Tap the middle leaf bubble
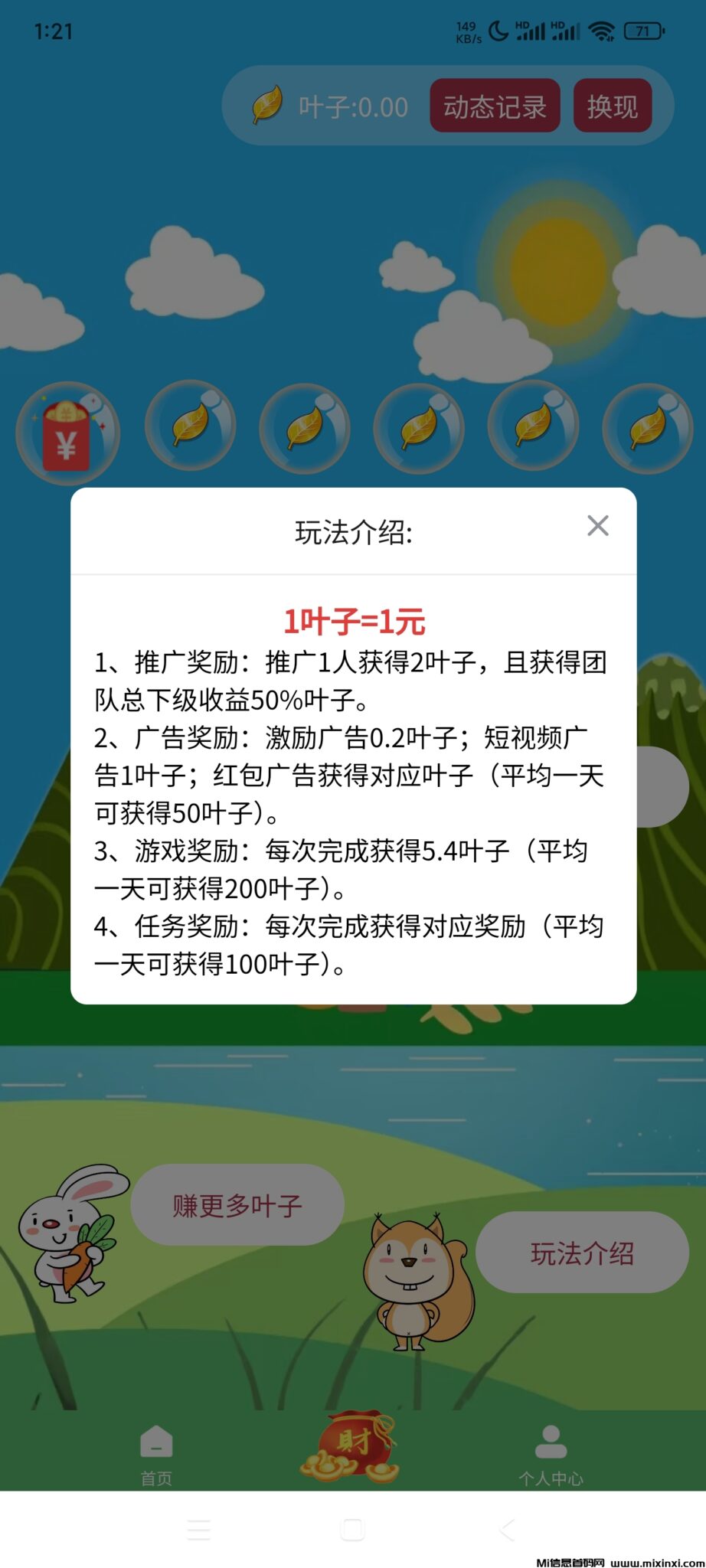Viewport: 706px width, 1568px height. (x=417, y=429)
